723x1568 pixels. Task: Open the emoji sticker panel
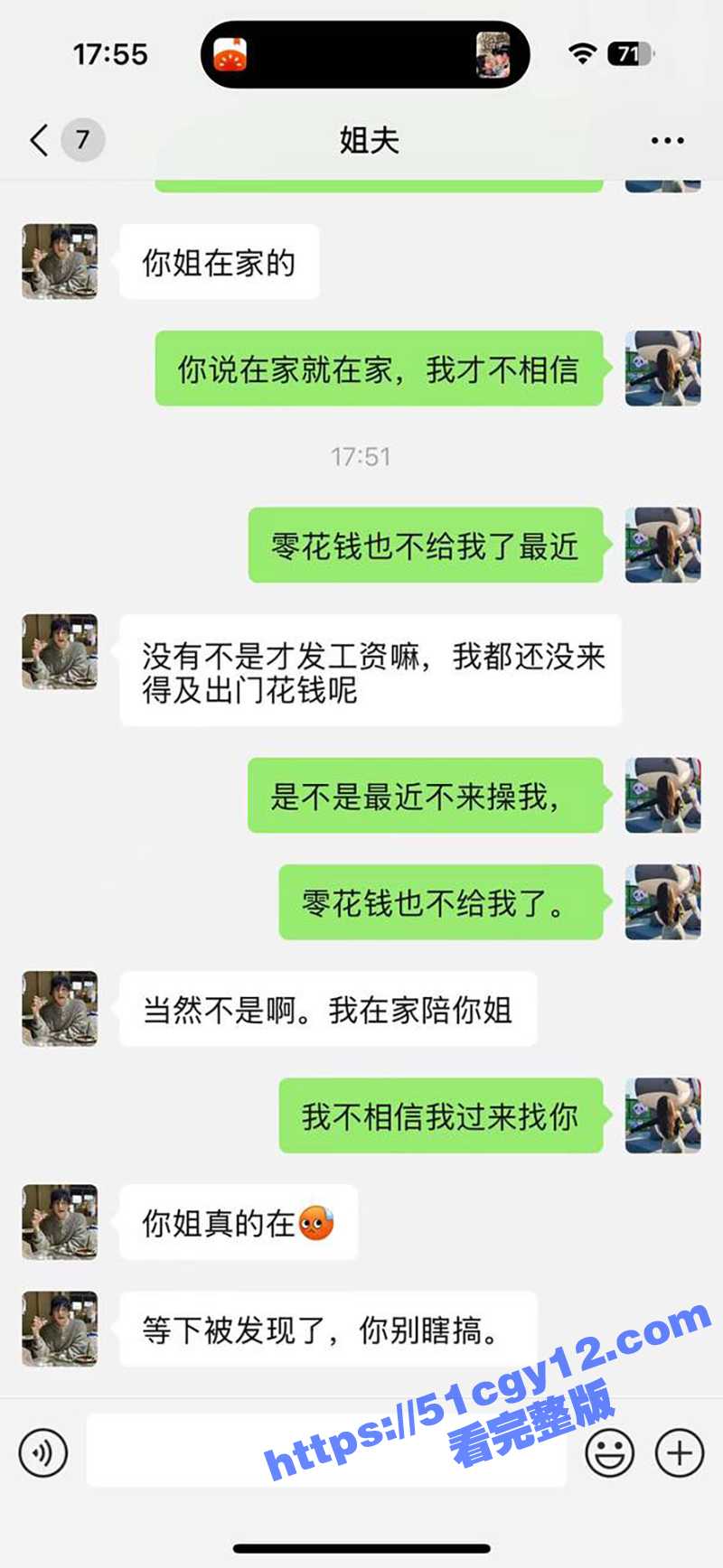pos(609,1452)
